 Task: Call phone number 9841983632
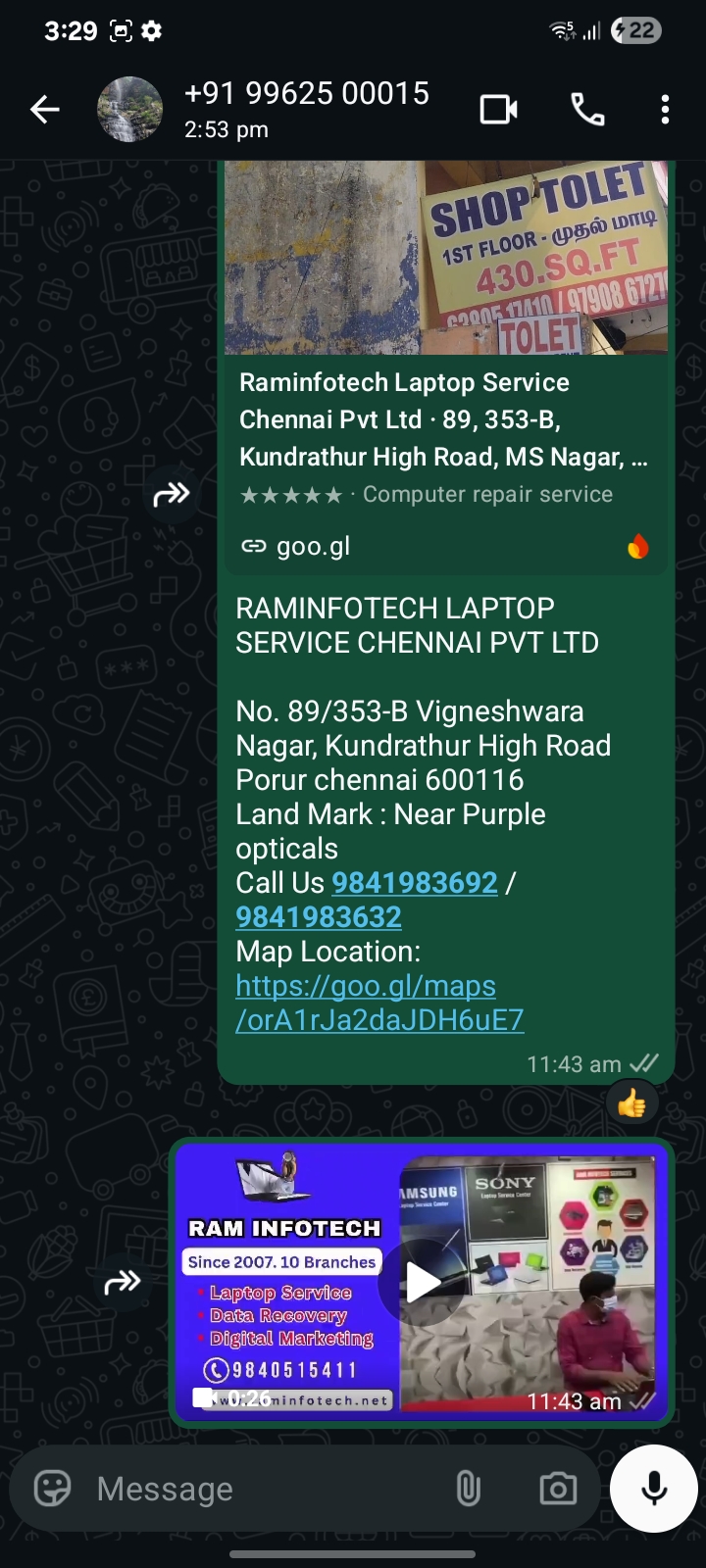(319, 917)
